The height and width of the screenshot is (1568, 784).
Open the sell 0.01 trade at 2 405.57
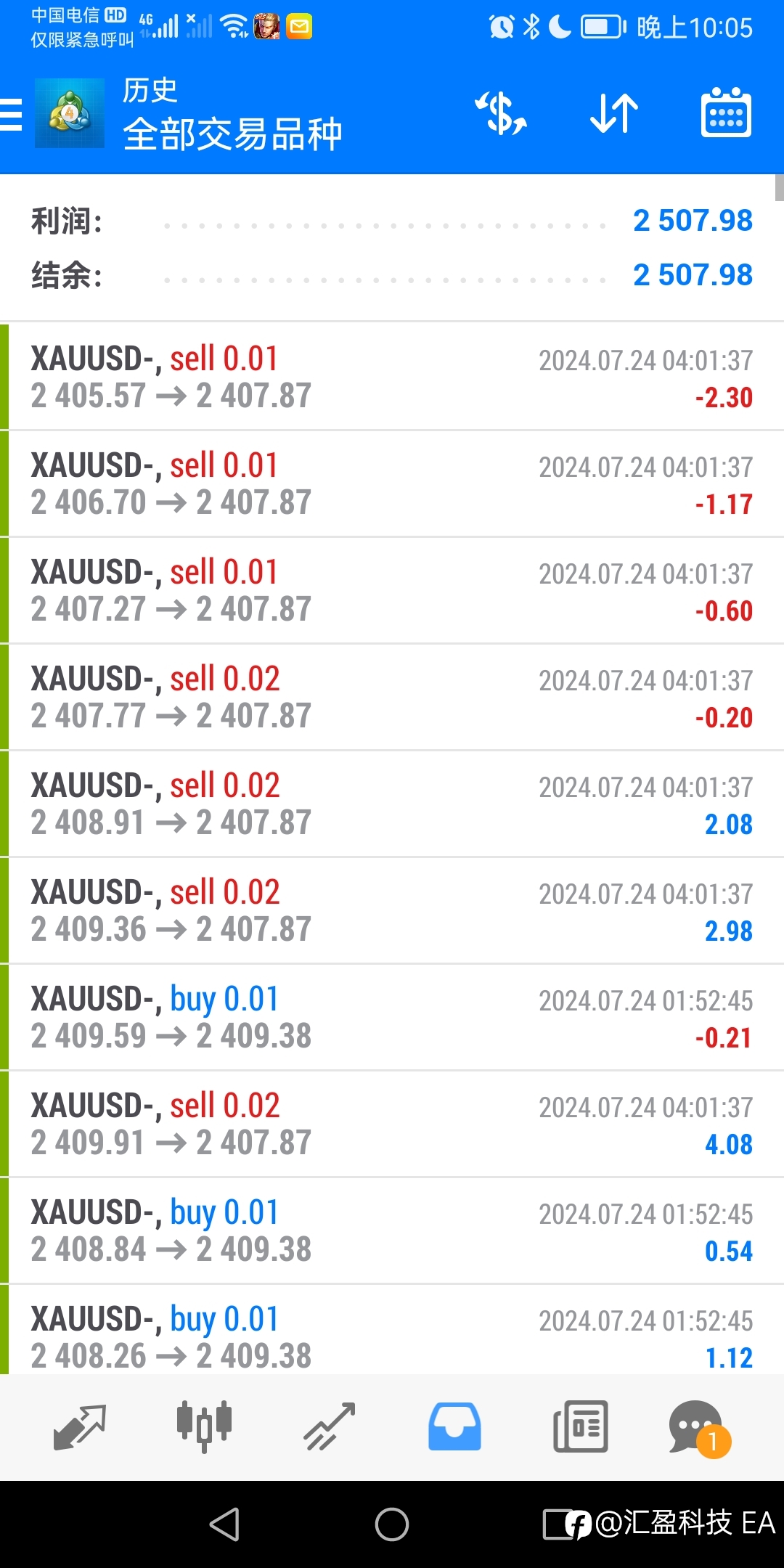tap(392, 377)
